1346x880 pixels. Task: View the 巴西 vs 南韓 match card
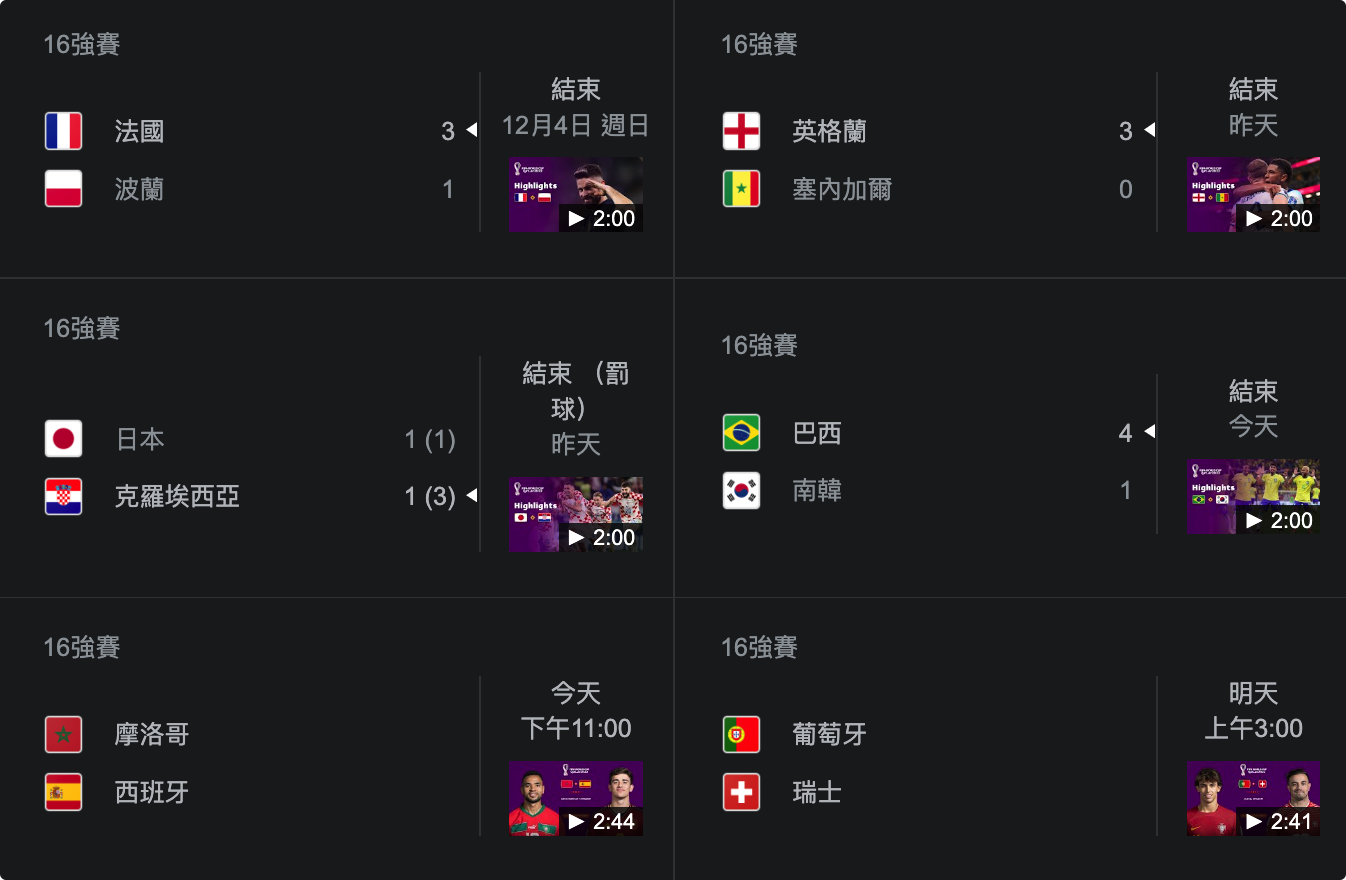pyautogui.click(x=930, y=462)
